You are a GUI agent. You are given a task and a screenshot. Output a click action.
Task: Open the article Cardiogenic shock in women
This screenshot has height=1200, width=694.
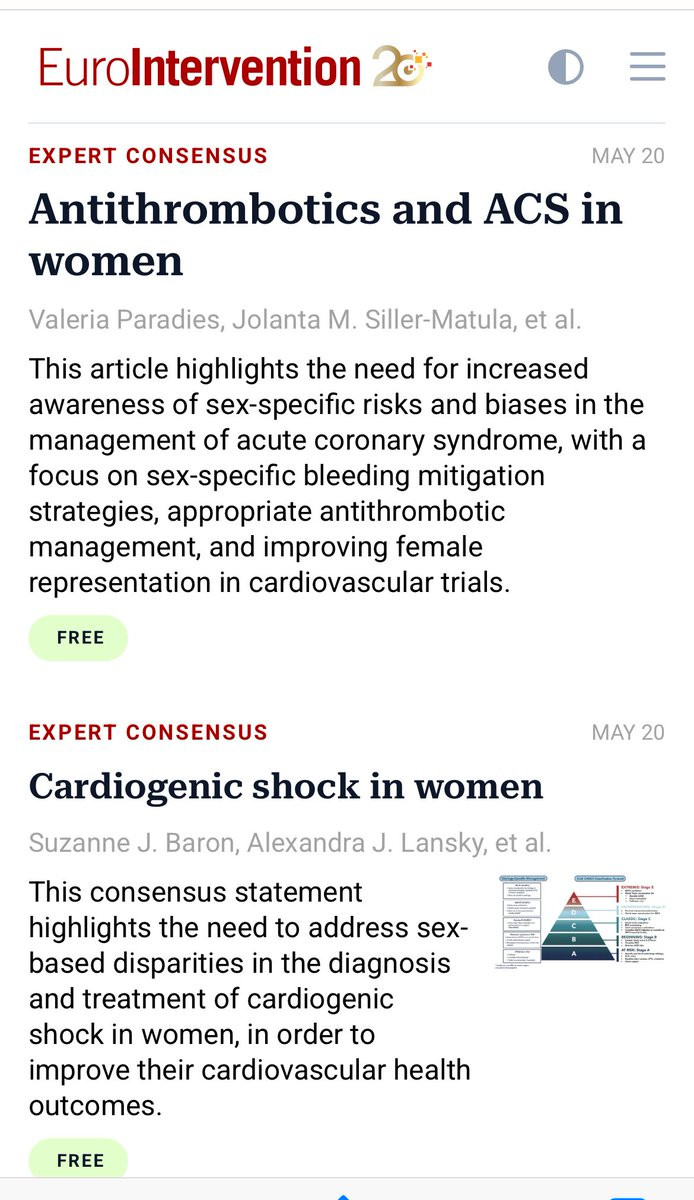[x=286, y=786]
